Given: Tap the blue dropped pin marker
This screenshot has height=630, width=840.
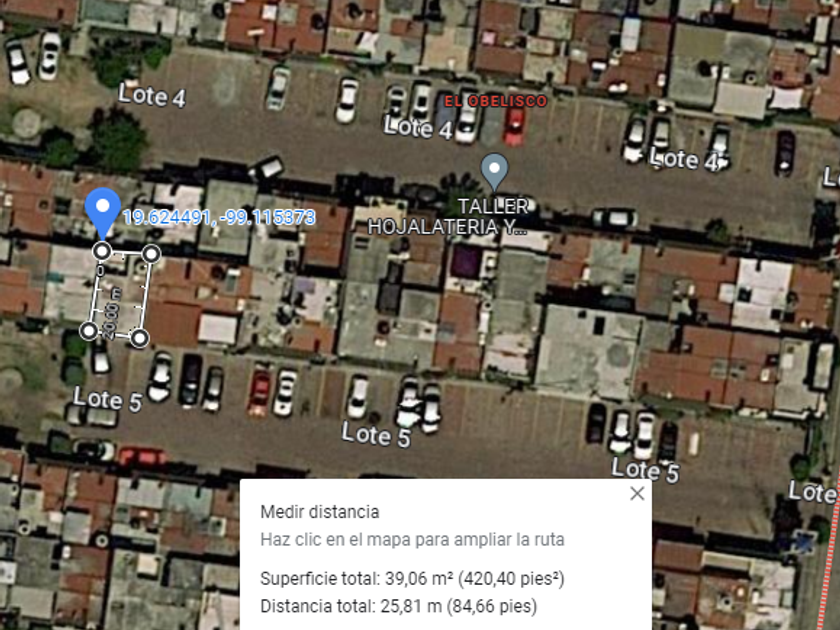Looking at the screenshot, I should (x=103, y=213).
